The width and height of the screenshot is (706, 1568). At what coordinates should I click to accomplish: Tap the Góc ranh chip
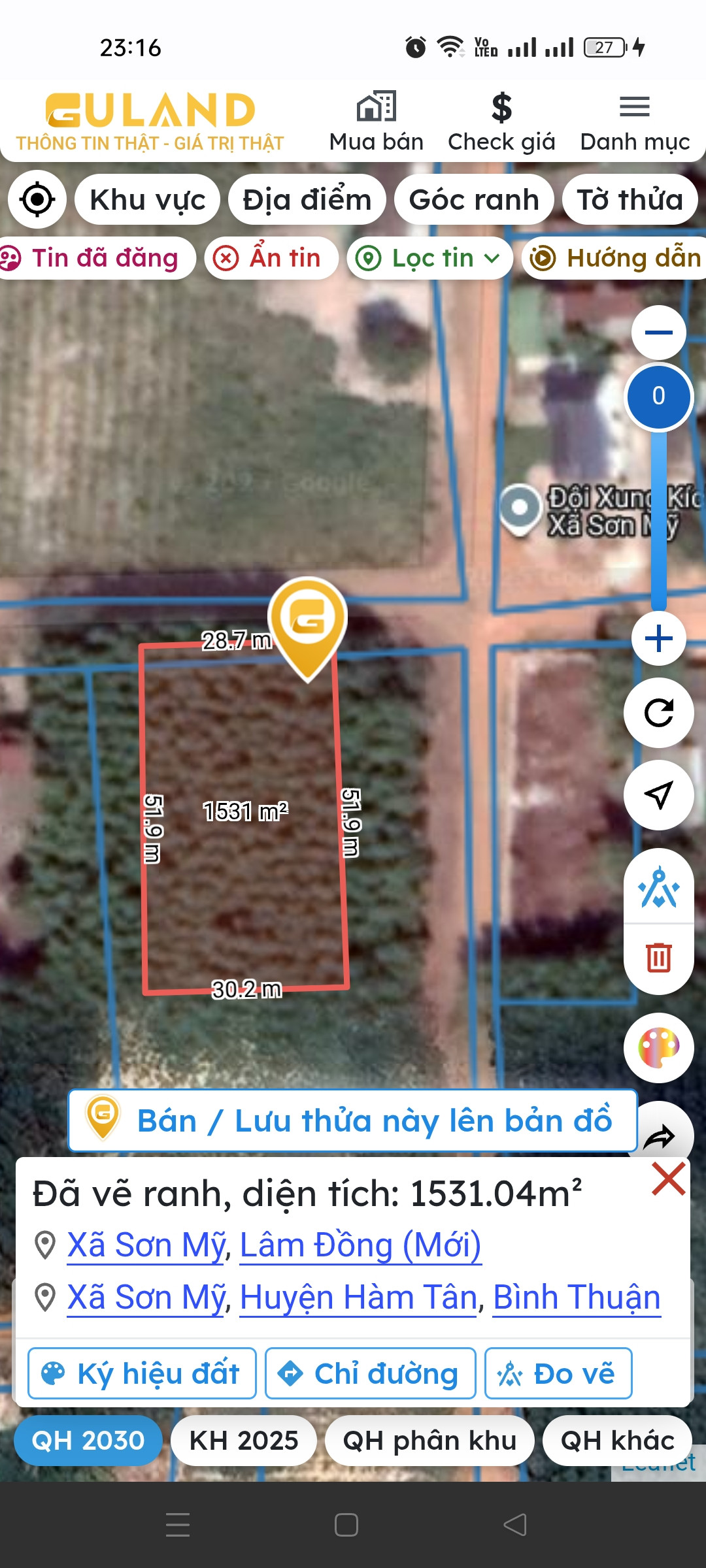click(x=474, y=199)
